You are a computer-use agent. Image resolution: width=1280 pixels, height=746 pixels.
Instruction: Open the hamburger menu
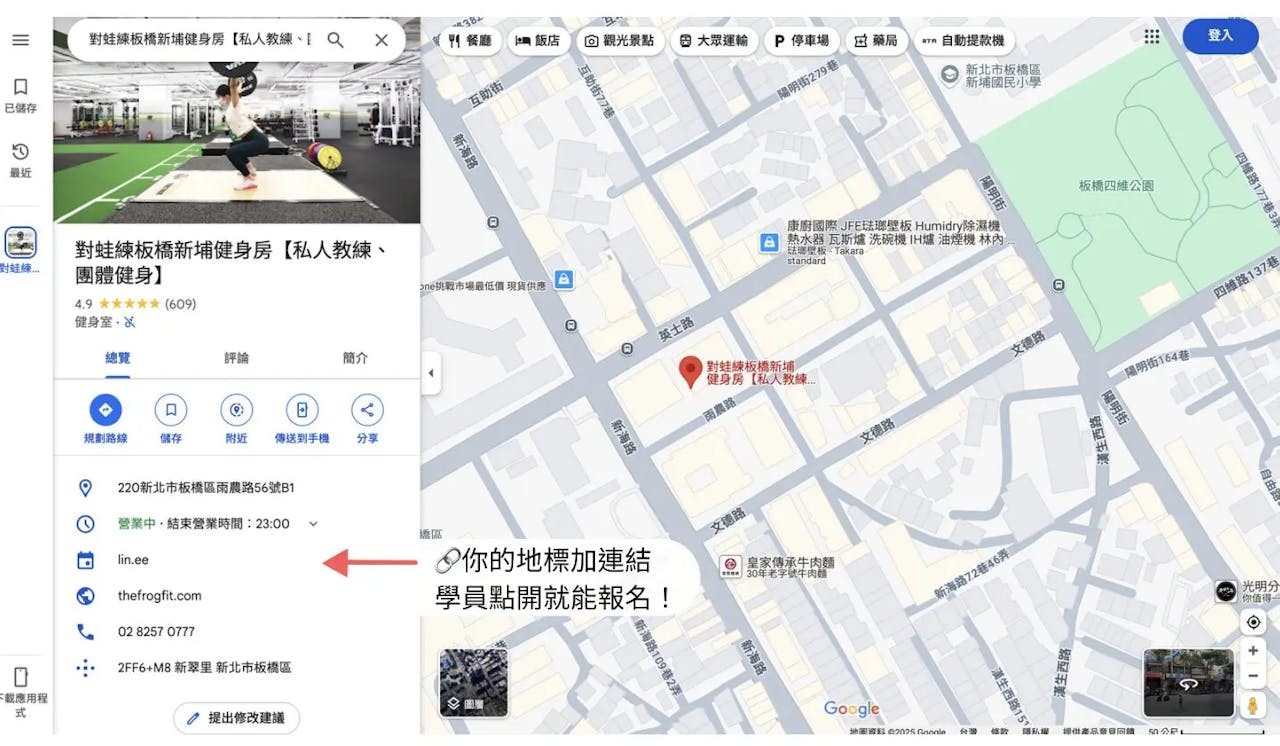[x=20, y=40]
